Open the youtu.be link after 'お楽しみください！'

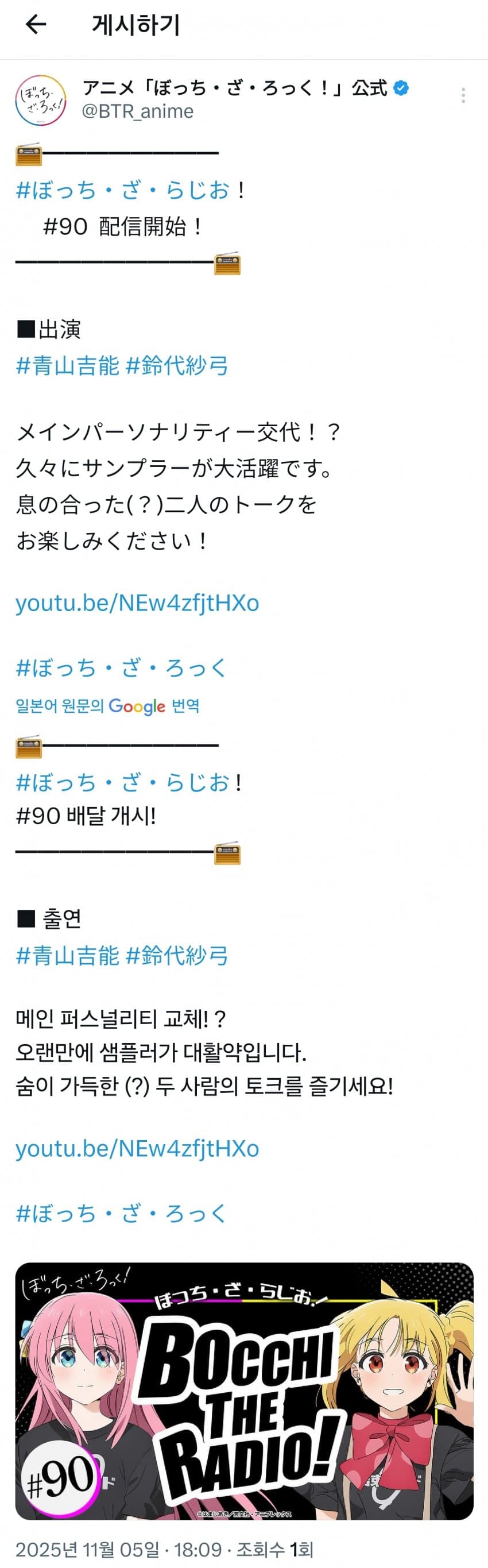click(x=138, y=603)
